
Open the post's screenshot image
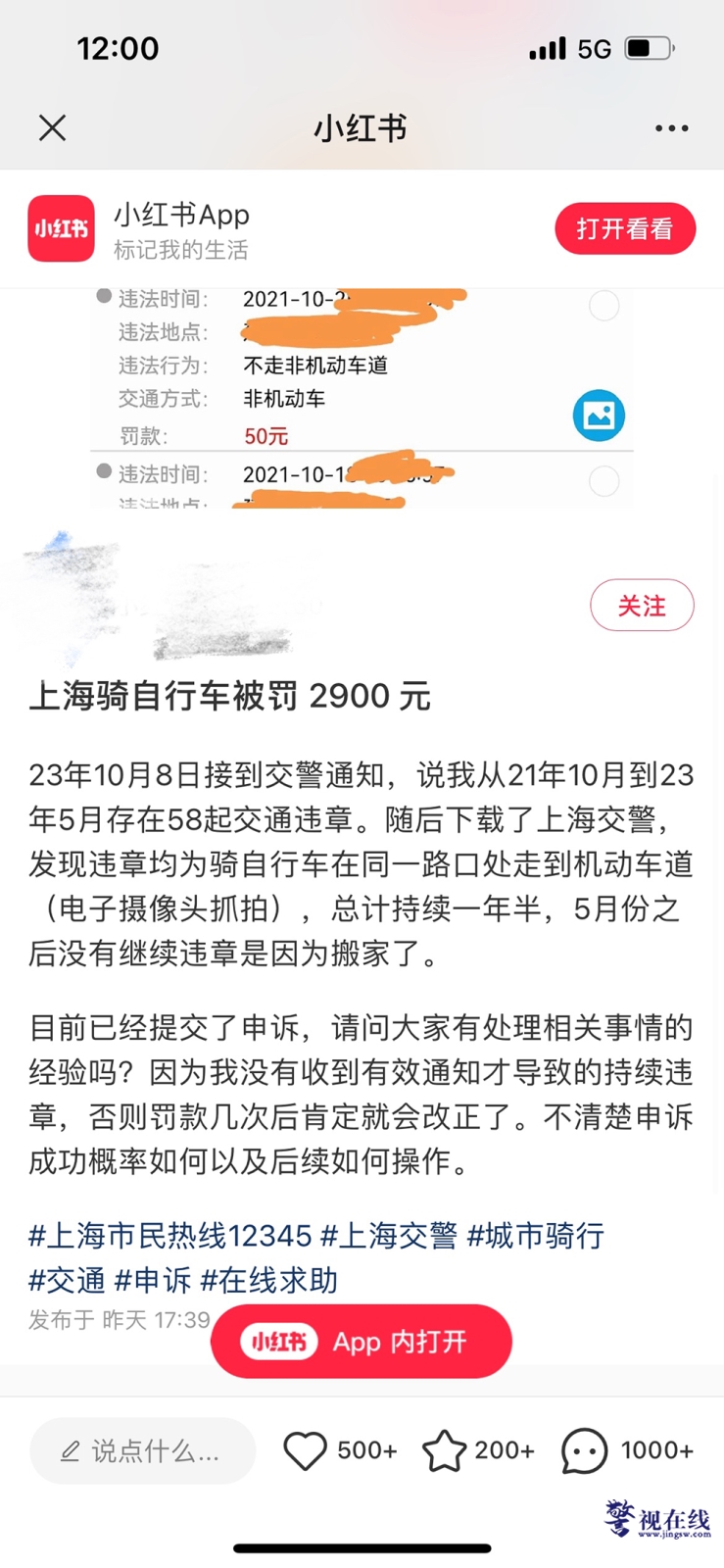tap(362, 397)
